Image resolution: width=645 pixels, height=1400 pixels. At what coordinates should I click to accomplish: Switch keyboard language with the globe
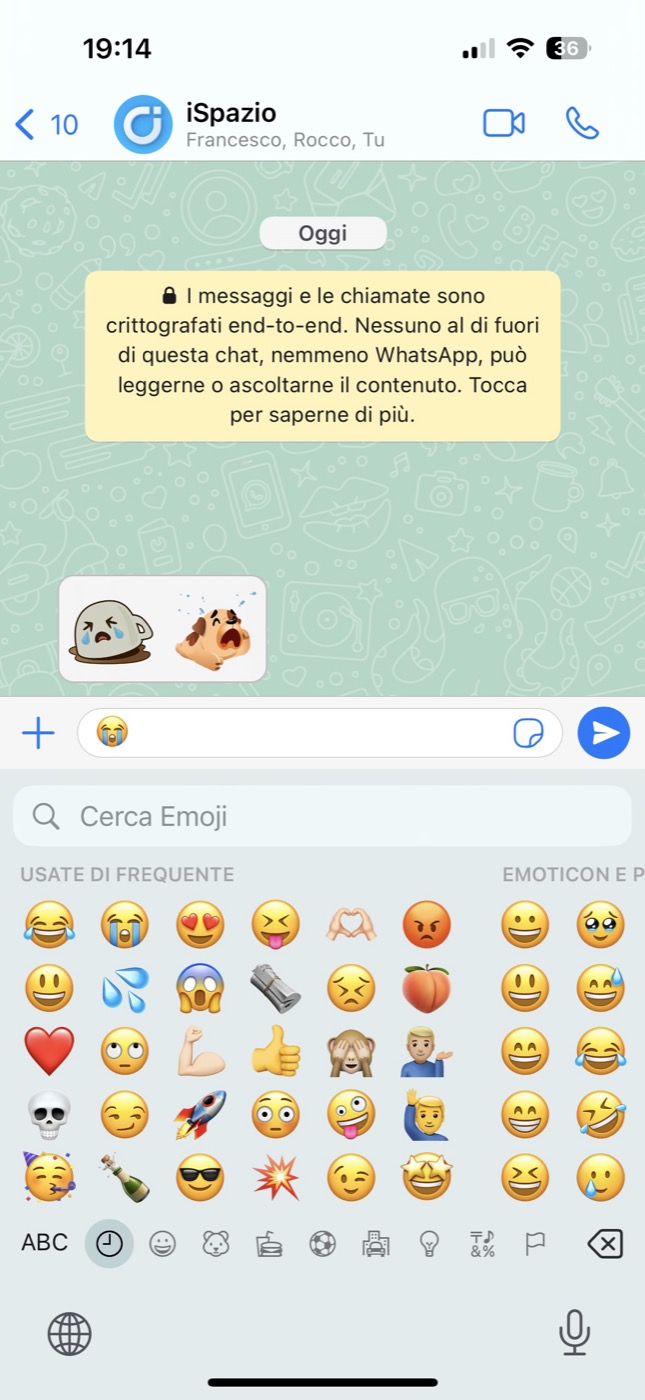[70, 1333]
